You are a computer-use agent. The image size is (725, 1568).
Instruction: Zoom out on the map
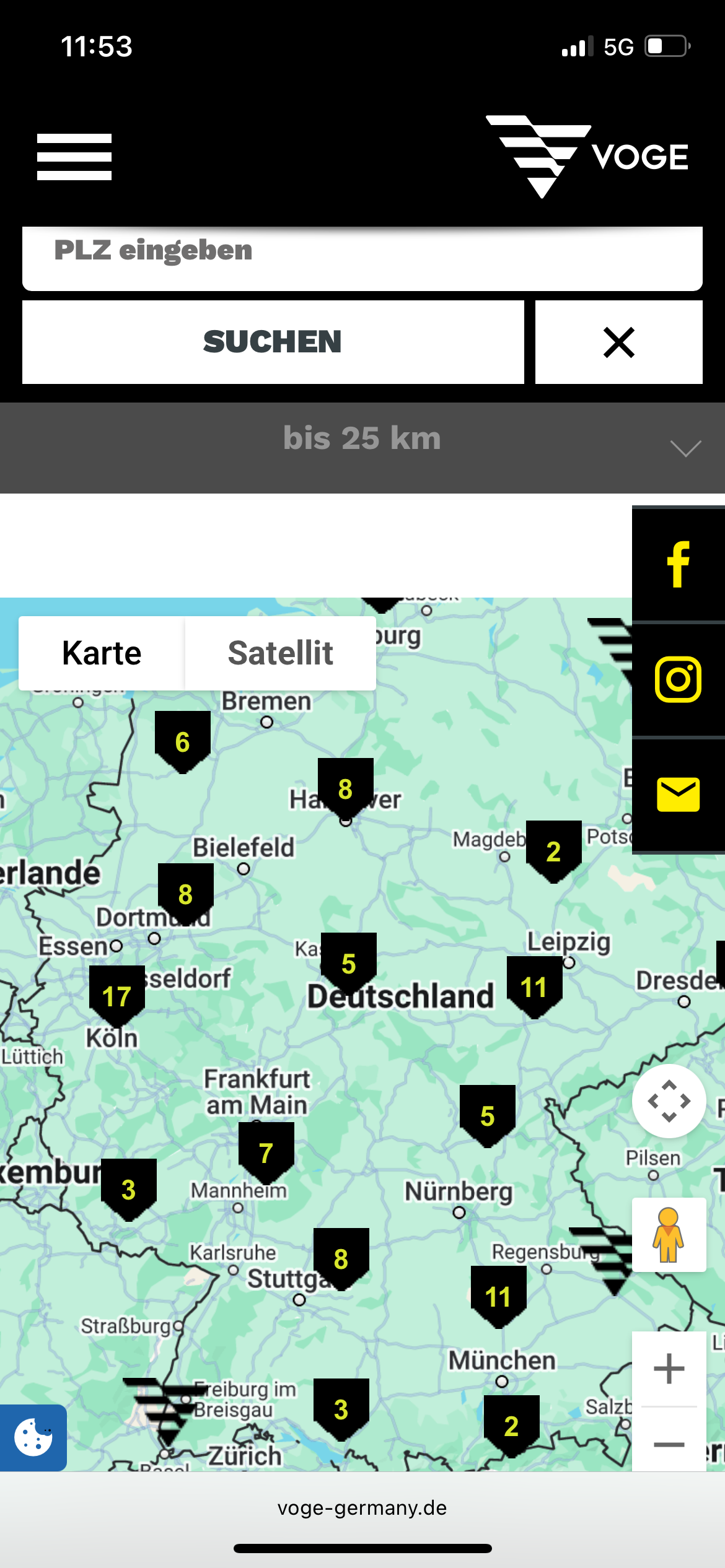(669, 1444)
